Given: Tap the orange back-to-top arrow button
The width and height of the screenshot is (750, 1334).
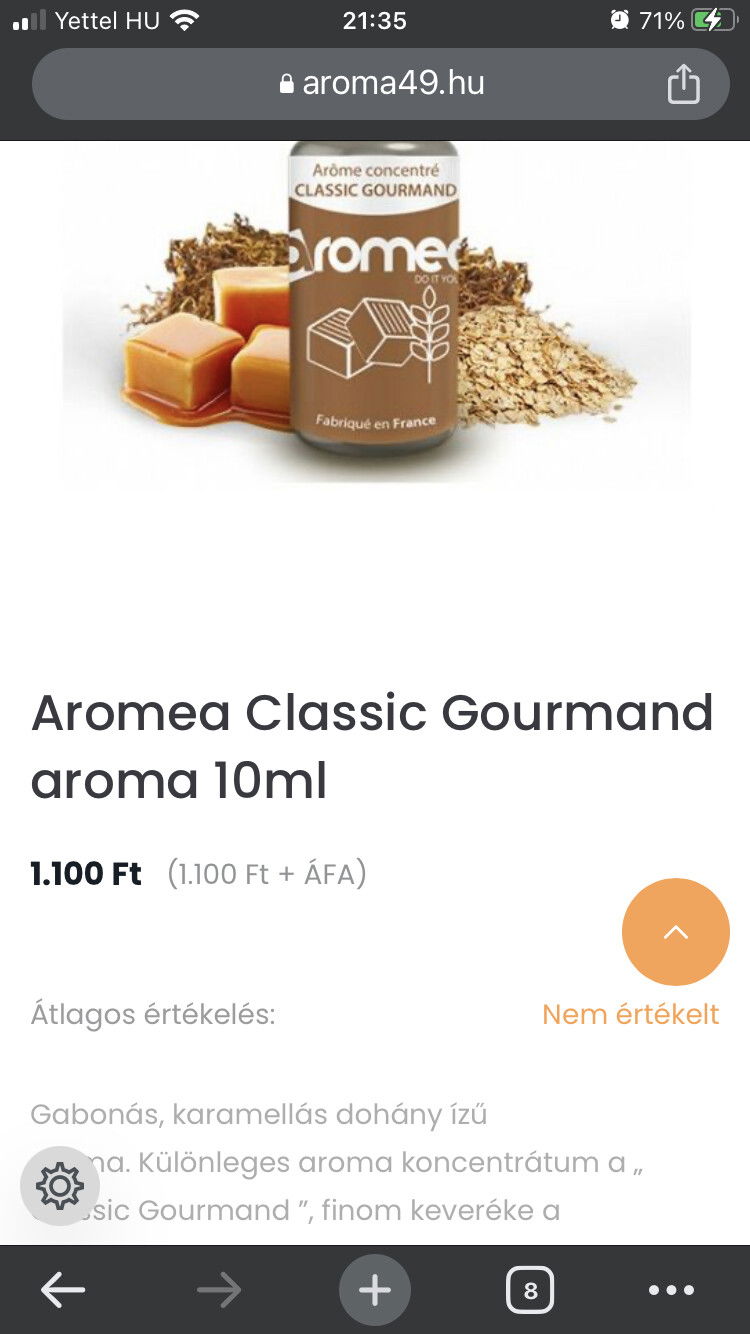Looking at the screenshot, I should point(676,932).
